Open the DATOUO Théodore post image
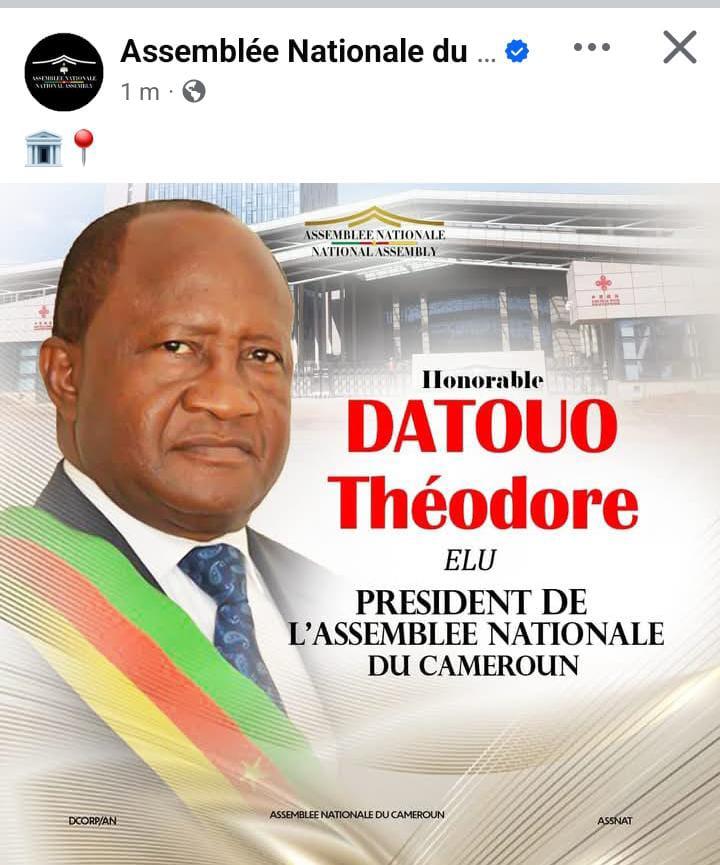The width and height of the screenshot is (720, 865). [x=360, y=520]
